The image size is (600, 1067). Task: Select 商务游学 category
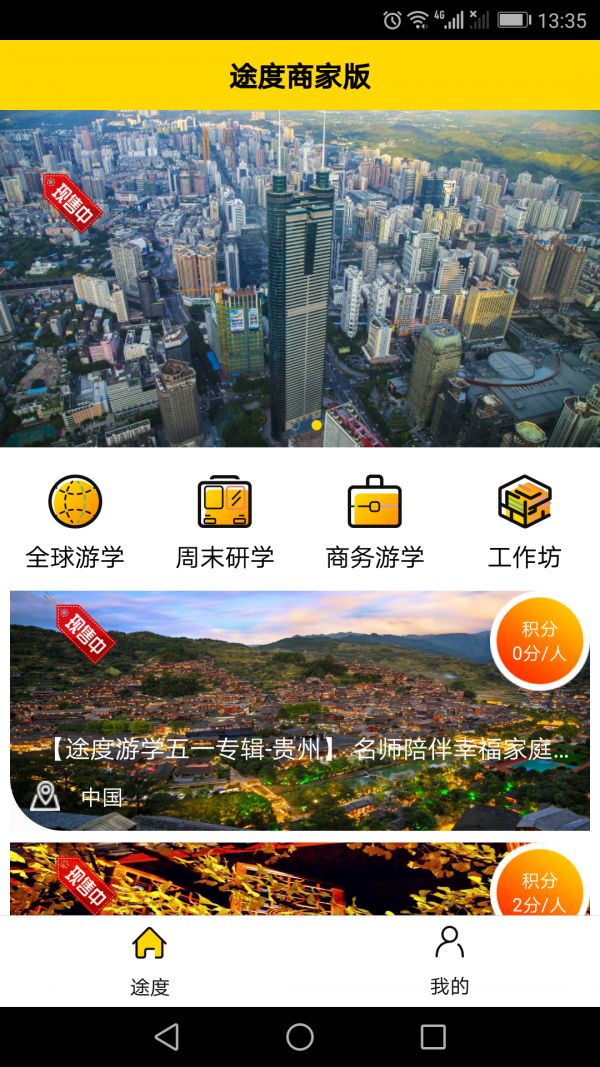(375, 522)
